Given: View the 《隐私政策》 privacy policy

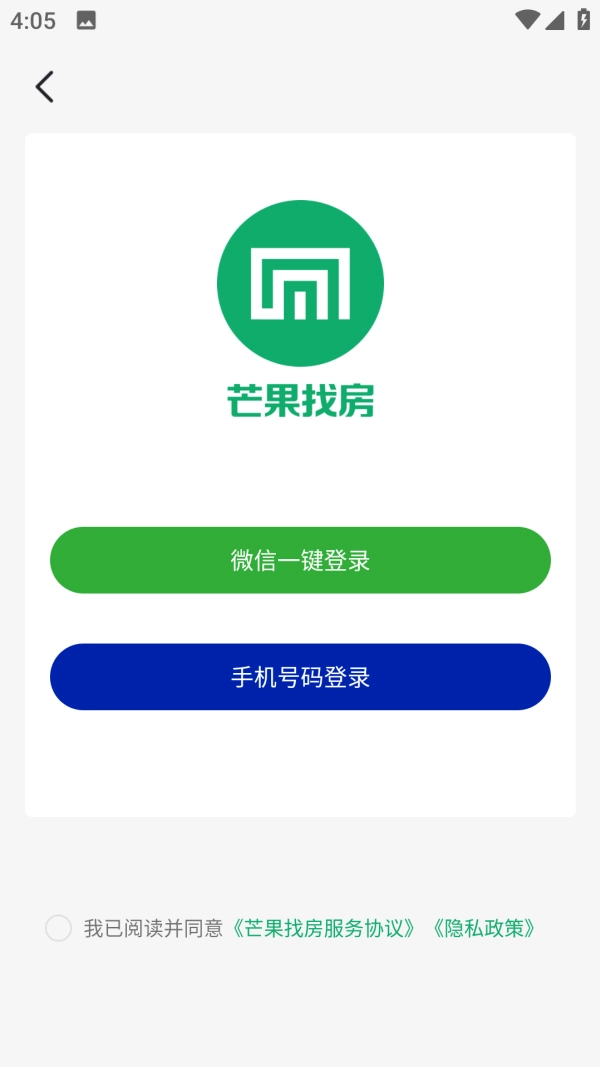Looking at the screenshot, I should [484, 928].
